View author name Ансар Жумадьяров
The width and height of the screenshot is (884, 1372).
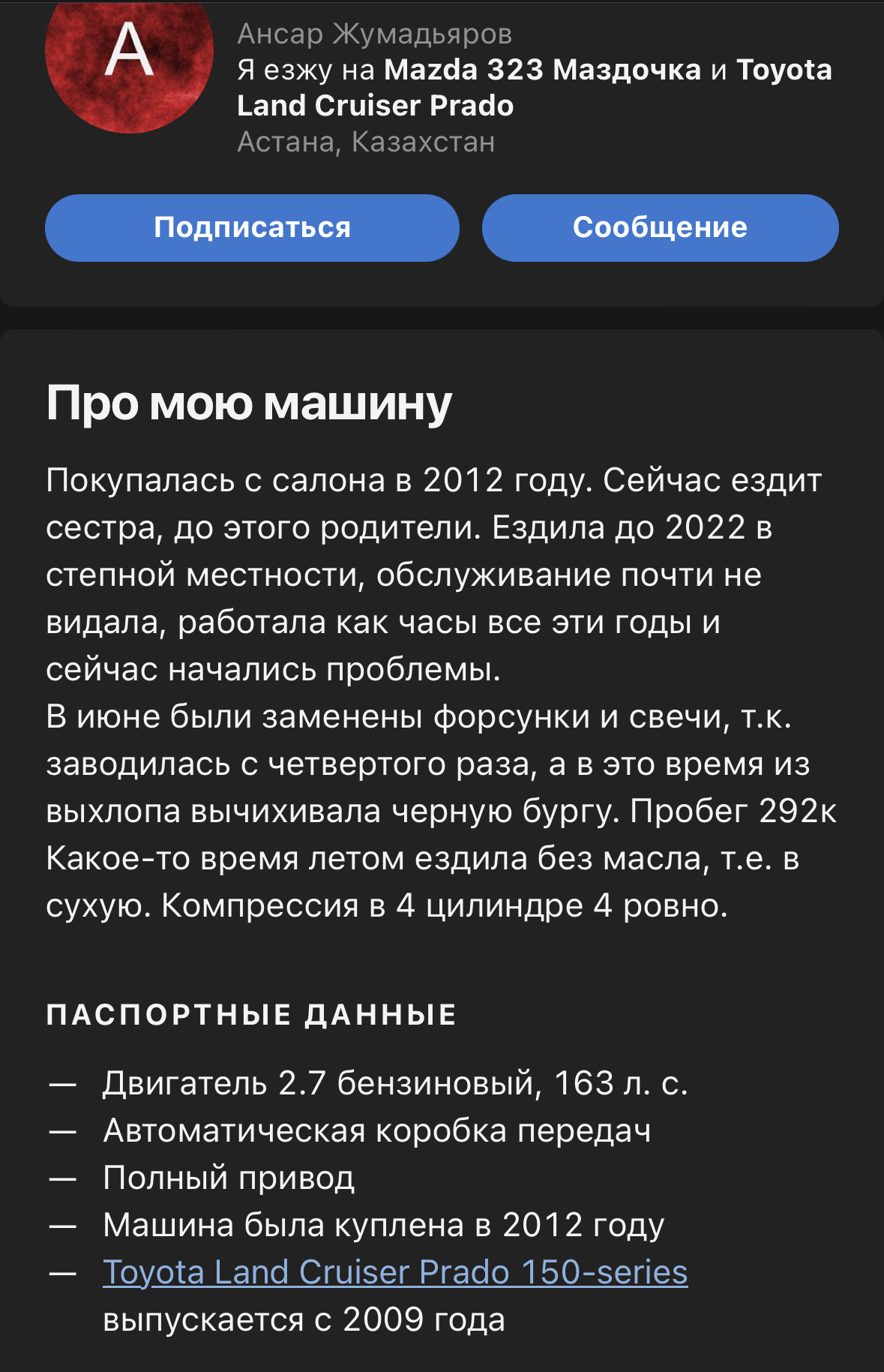point(374,34)
